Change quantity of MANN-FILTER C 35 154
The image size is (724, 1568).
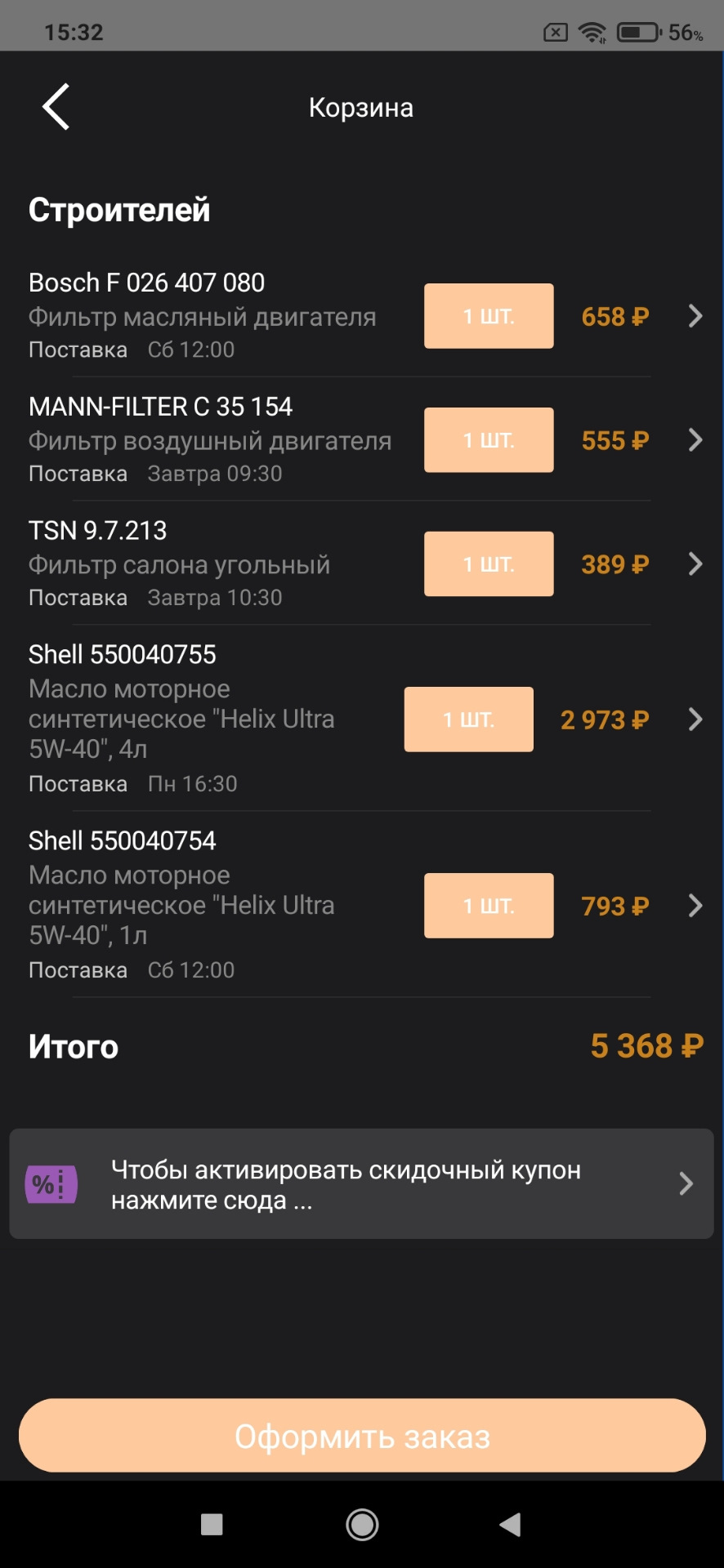tap(489, 440)
